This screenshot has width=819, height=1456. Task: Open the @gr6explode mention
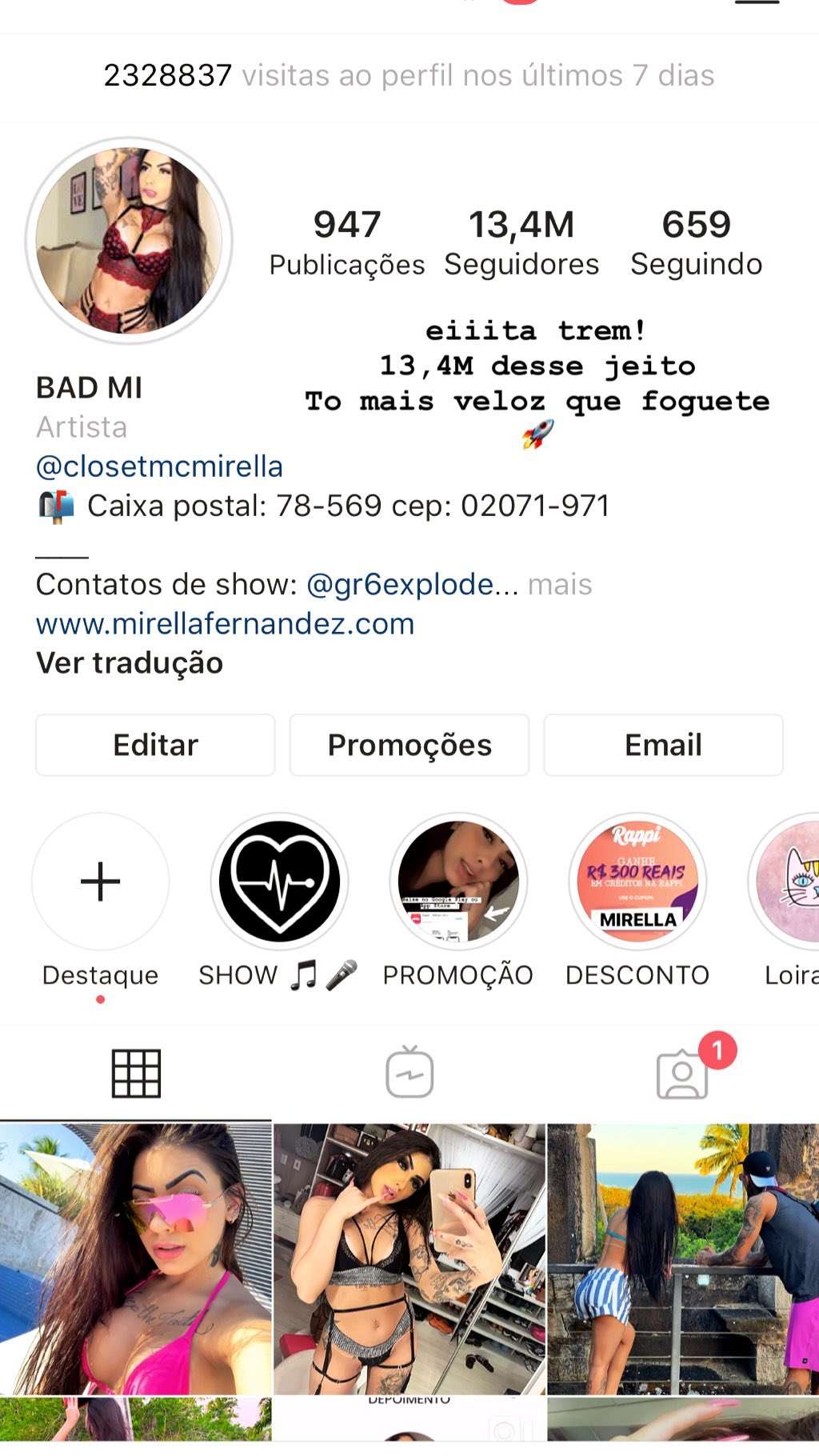point(400,585)
